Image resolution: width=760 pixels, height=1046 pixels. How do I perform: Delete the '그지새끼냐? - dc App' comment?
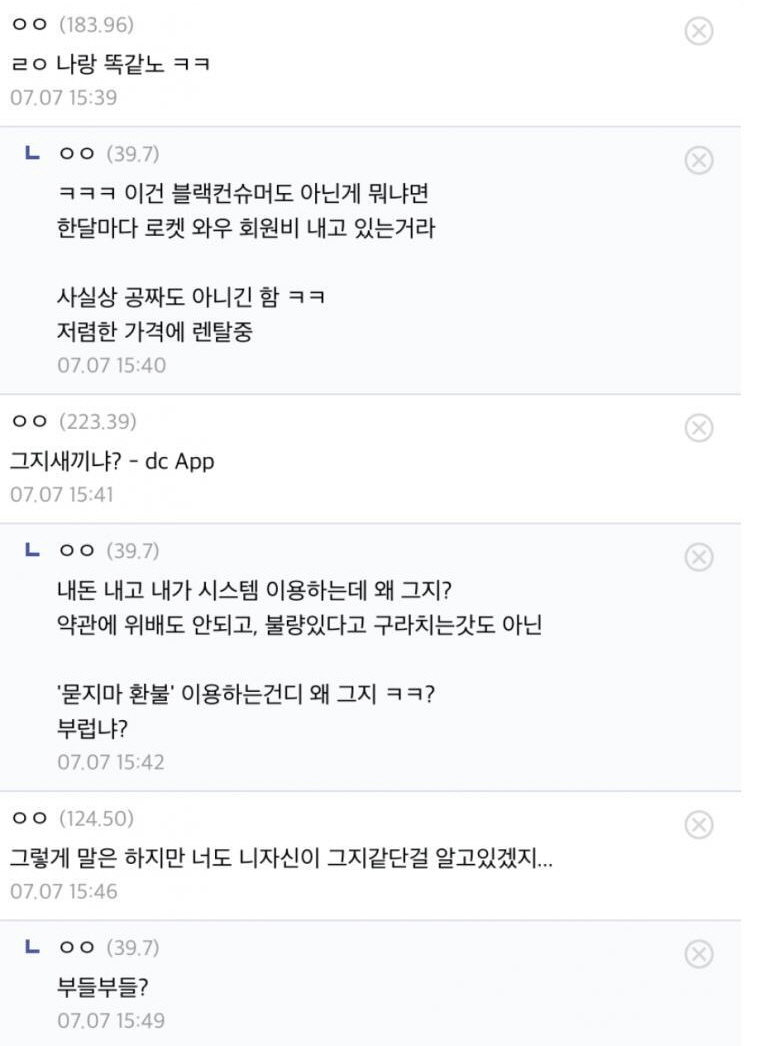coord(699,428)
